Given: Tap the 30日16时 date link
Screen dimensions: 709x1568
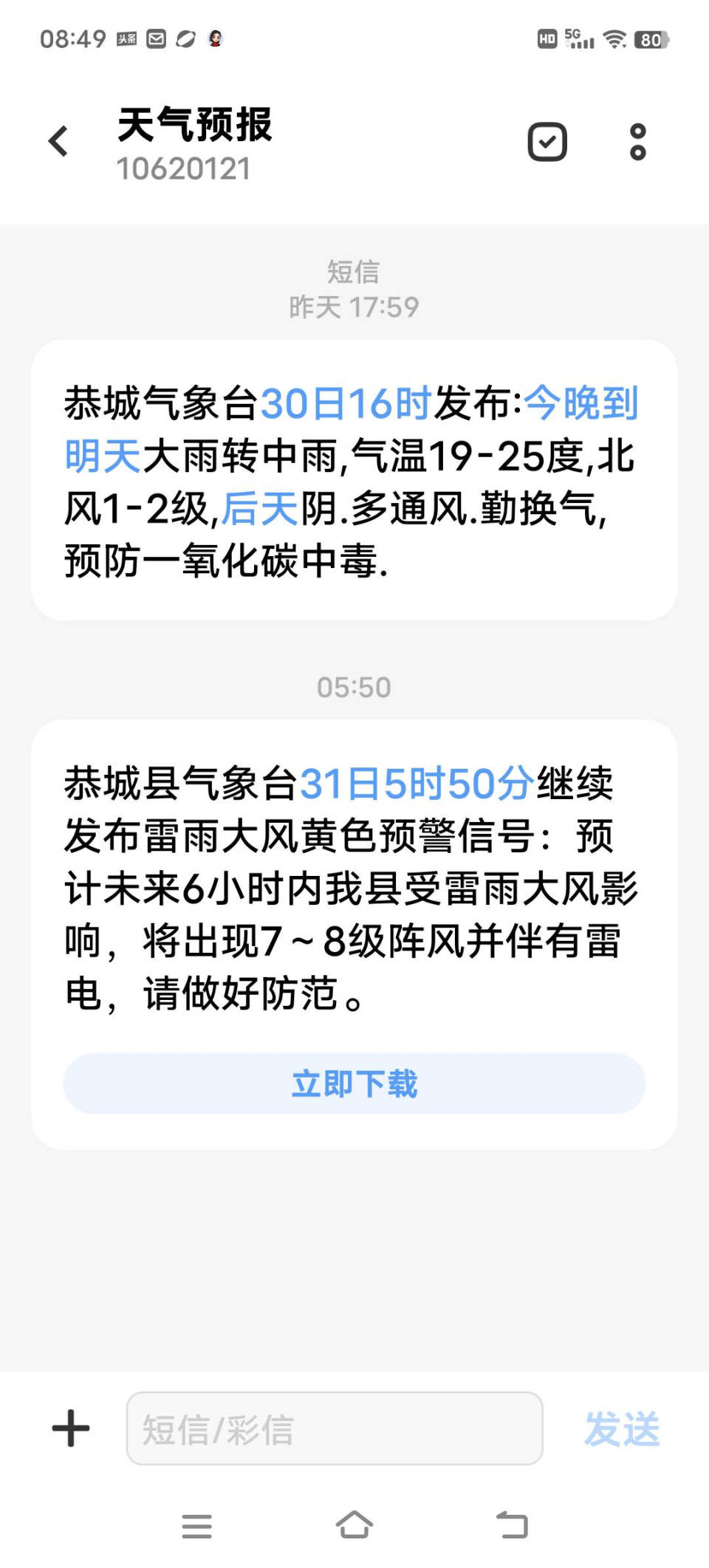Looking at the screenshot, I should coord(346,404).
